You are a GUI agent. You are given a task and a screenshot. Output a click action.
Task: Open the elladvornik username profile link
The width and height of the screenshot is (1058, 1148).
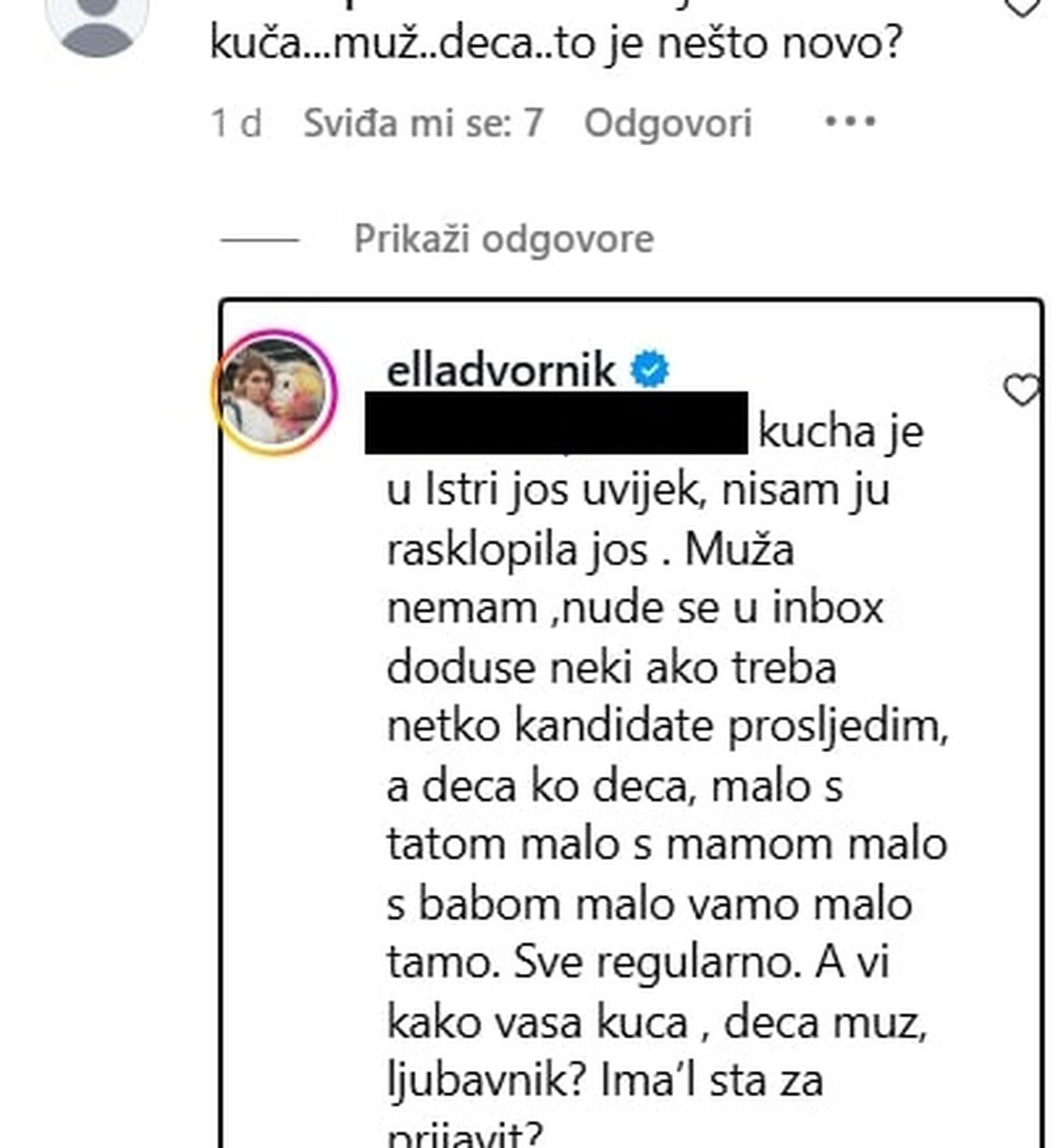[x=501, y=370]
